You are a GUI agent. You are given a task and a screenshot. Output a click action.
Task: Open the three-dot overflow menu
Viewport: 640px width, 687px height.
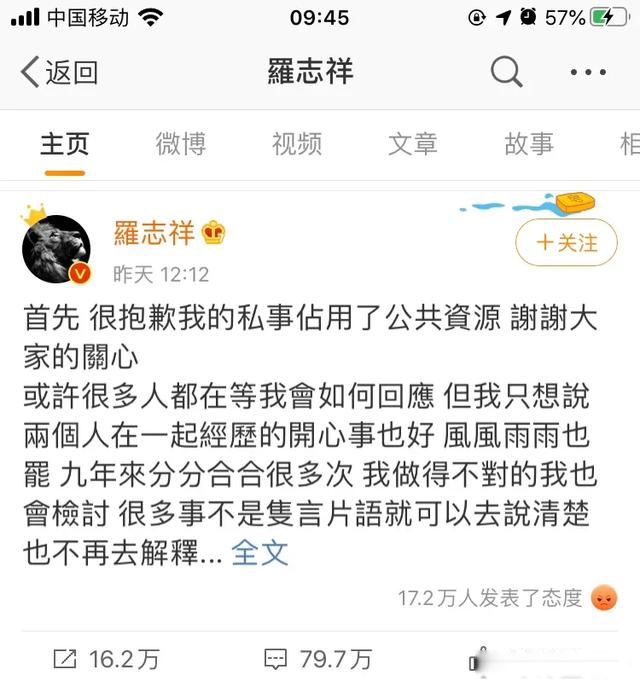(588, 72)
